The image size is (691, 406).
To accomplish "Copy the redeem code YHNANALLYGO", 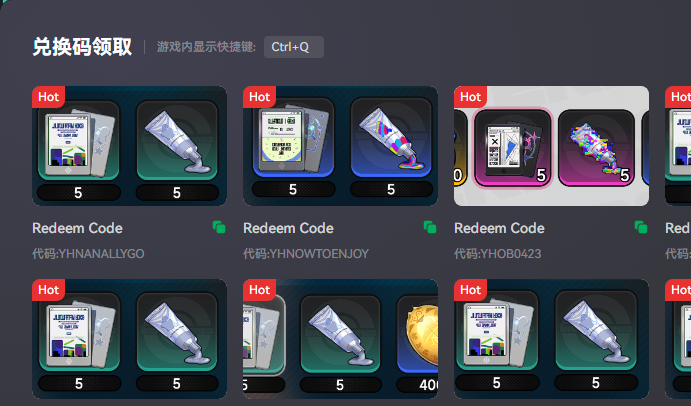I will (x=219, y=228).
